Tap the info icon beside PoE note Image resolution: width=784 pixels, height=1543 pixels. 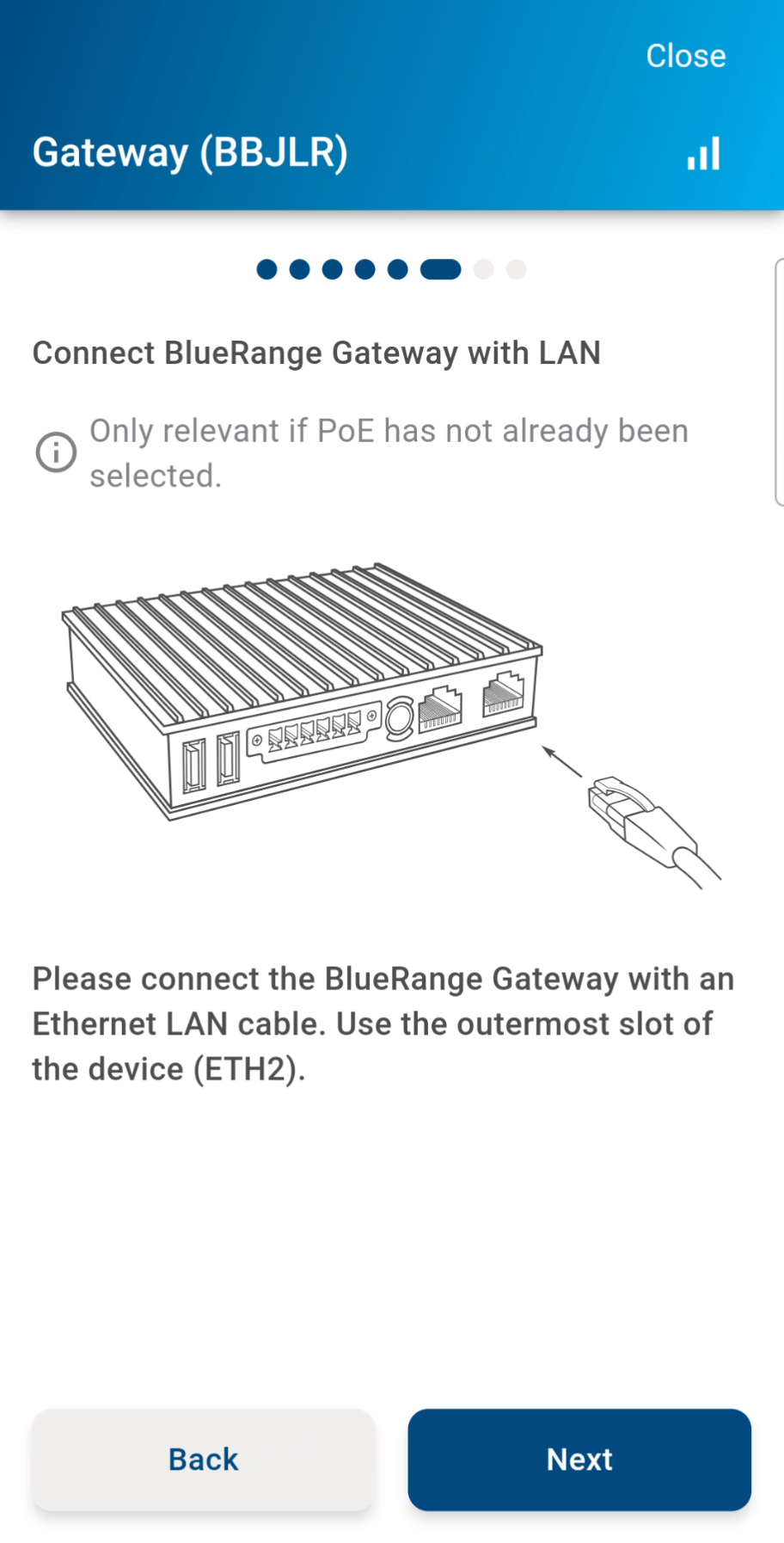(55, 452)
